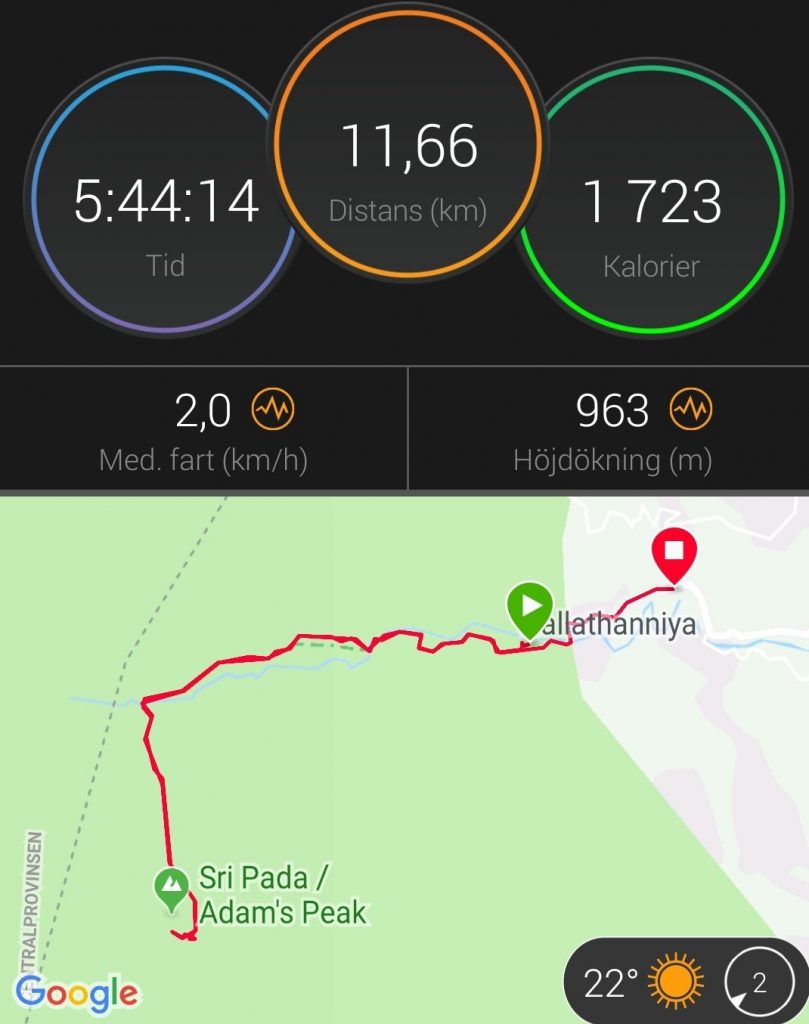Open the average speed chart icon
809x1024 pixels.
pyautogui.click(x=273, y=410)
